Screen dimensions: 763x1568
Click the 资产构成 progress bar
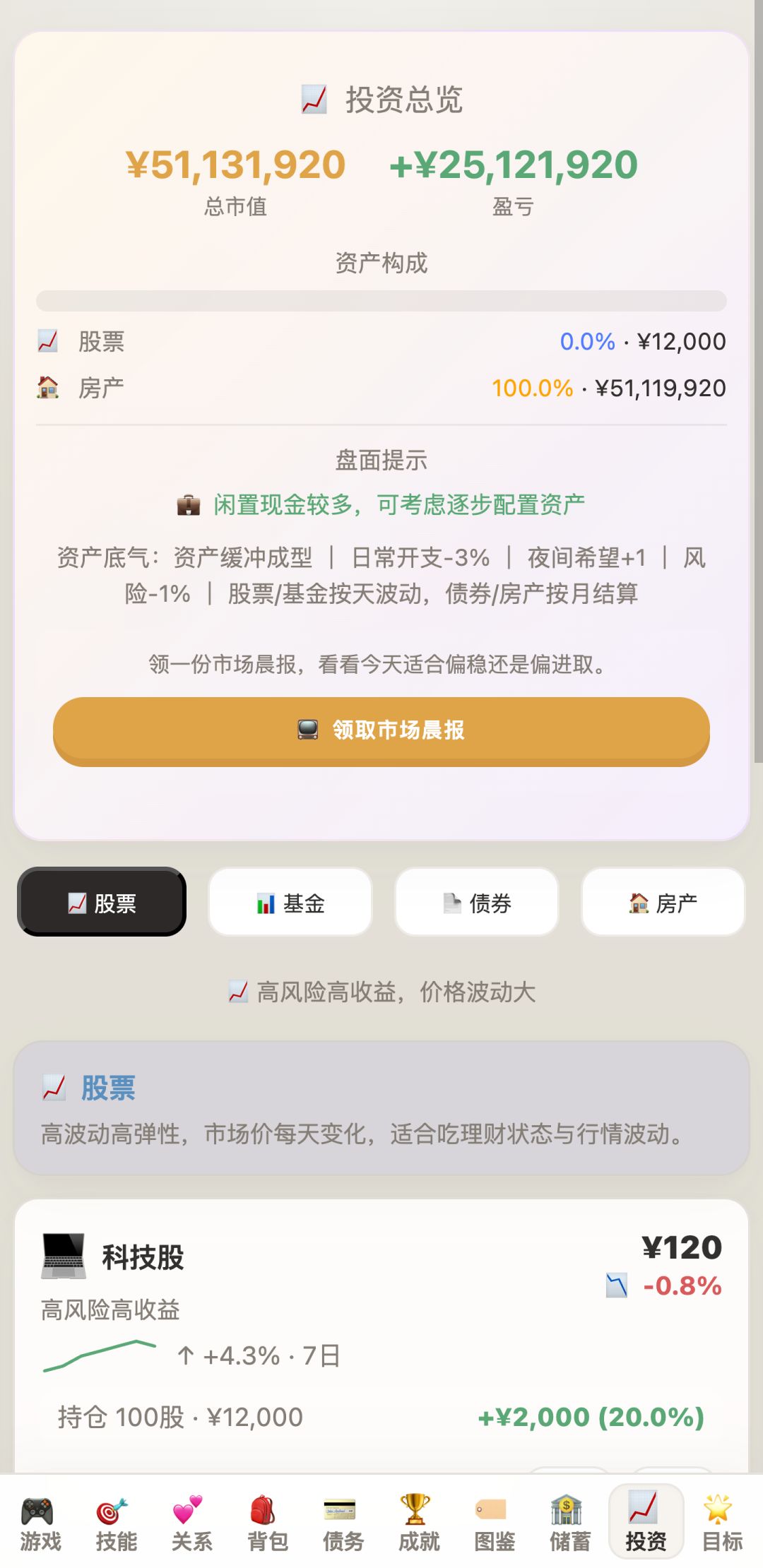pos(381,299)
